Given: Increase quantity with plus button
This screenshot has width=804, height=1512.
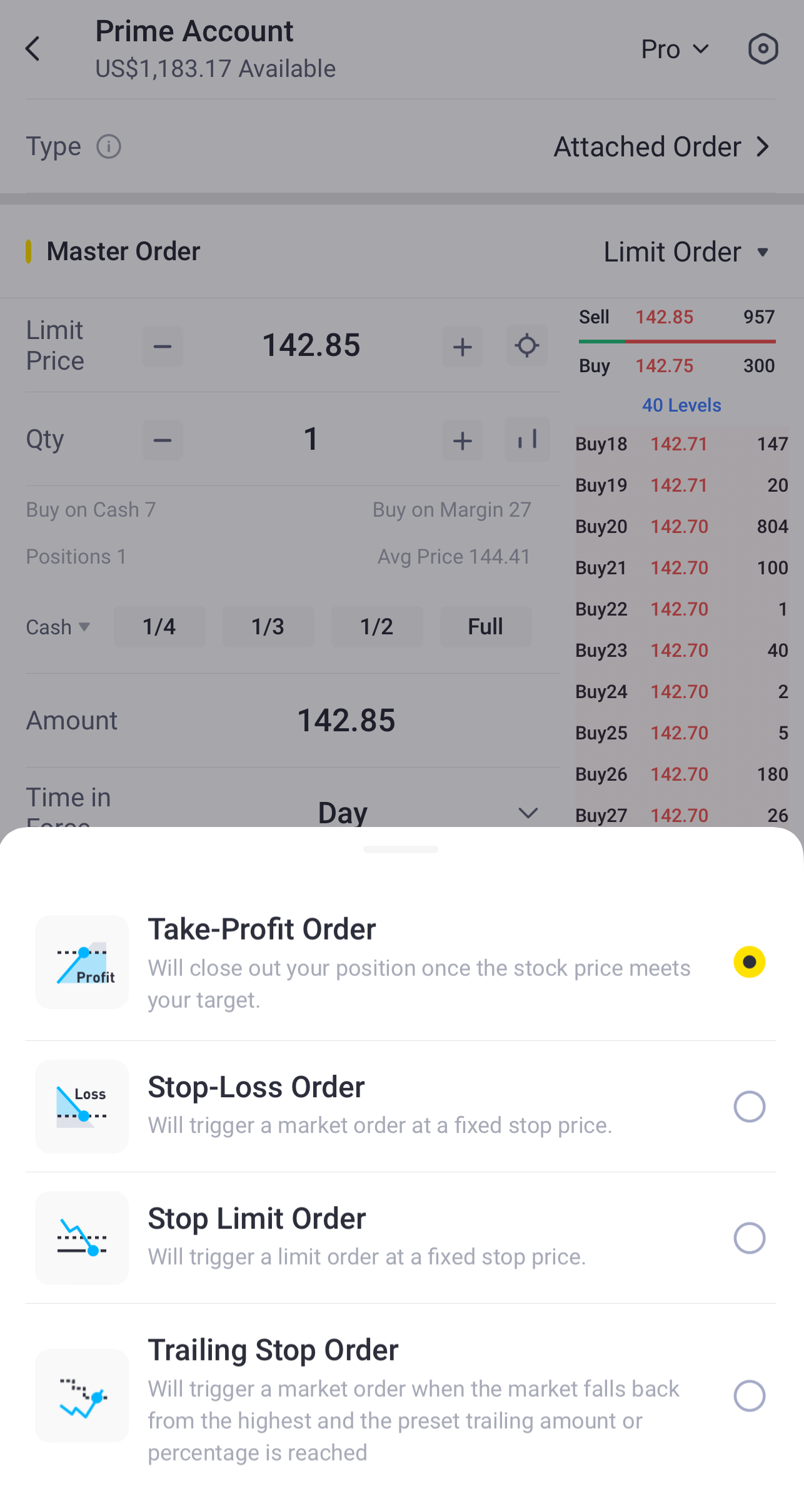Looking at the screenshot, I should [463, 440].
